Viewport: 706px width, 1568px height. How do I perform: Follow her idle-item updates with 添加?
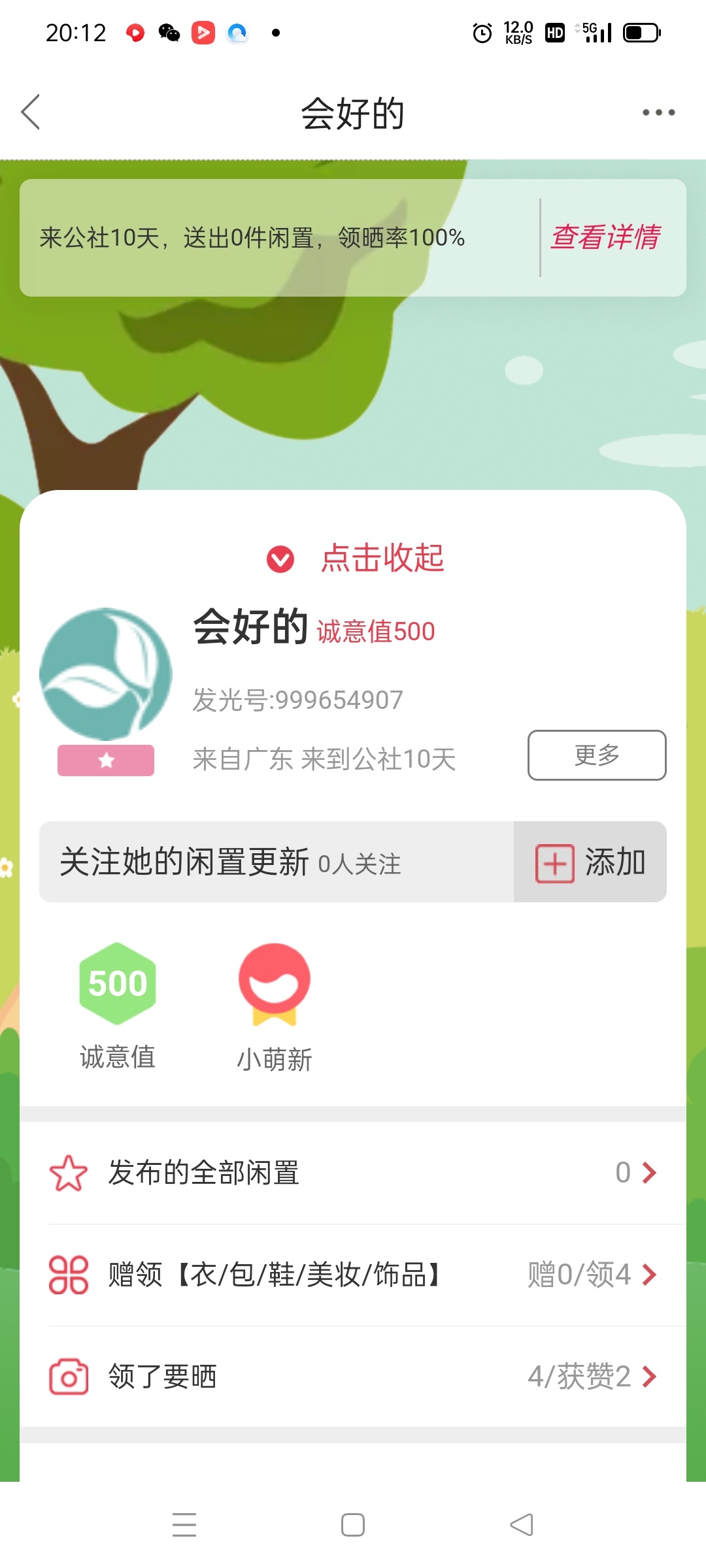click(x=590, y=862)
